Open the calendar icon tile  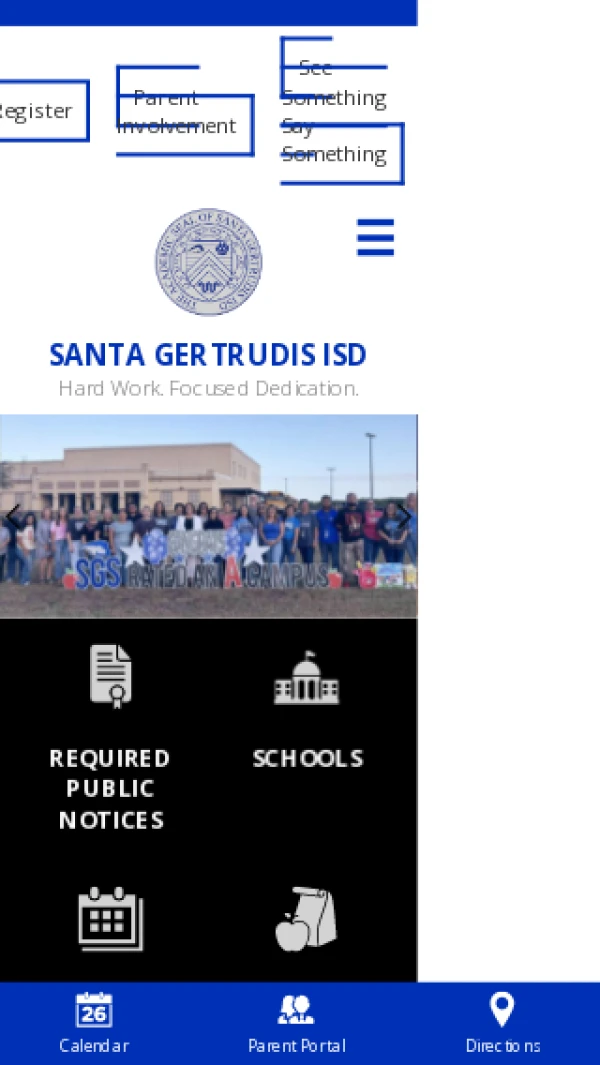[110, 918]
